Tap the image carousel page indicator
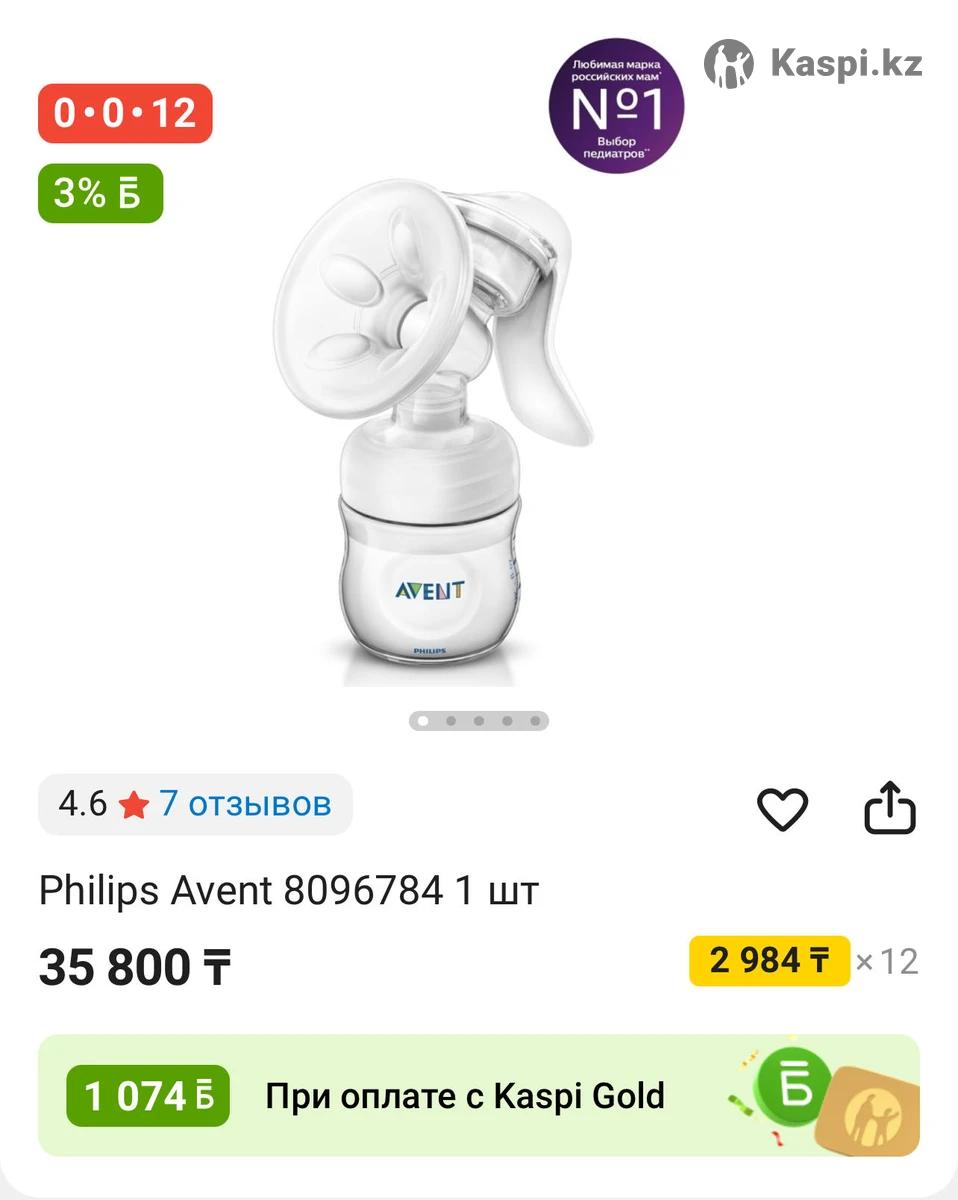This screenshot has height=1200, width=958. pos(479,720)
